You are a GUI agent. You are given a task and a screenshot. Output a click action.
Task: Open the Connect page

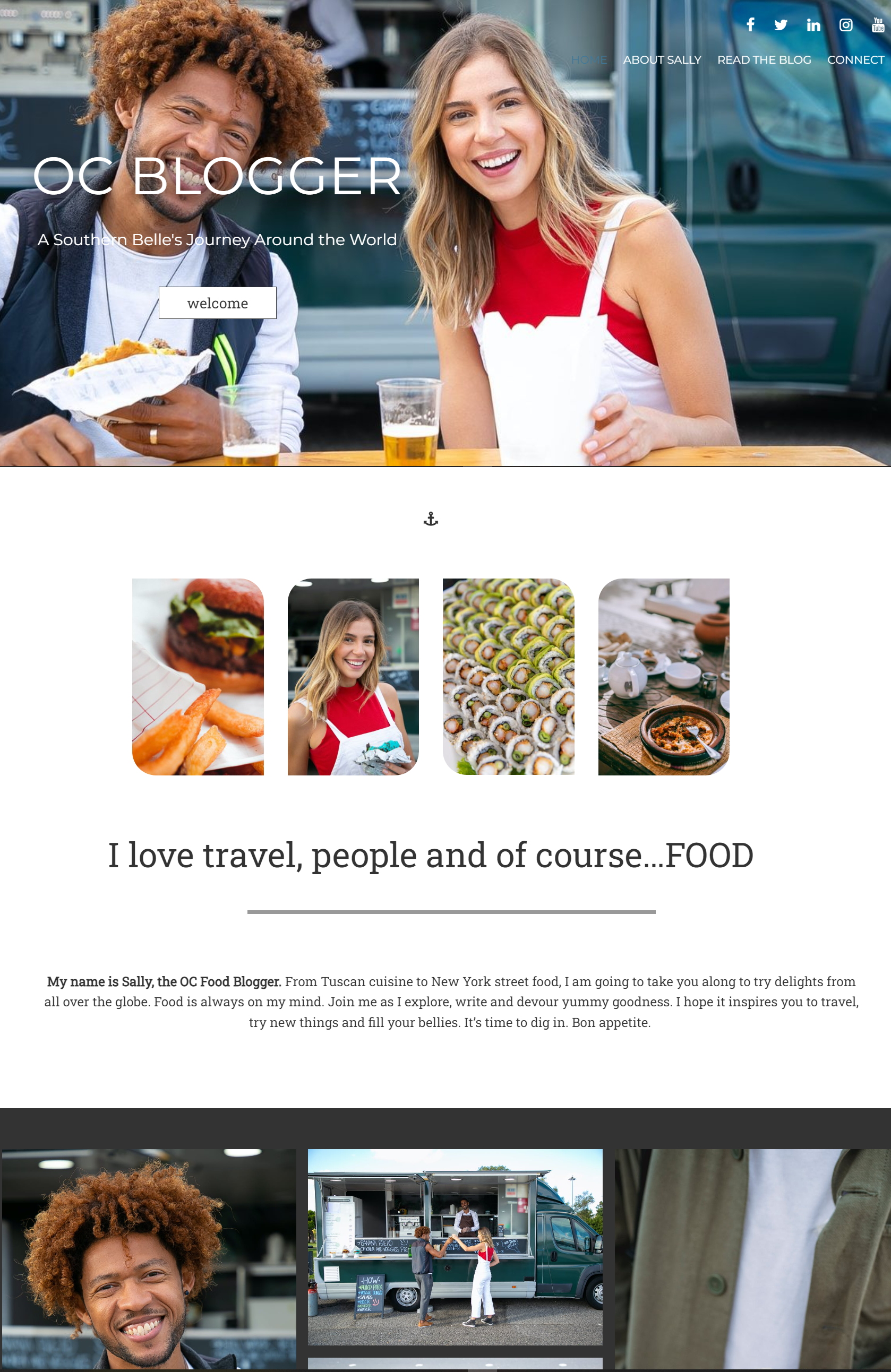pyautogui.click(x=855, y=60)
